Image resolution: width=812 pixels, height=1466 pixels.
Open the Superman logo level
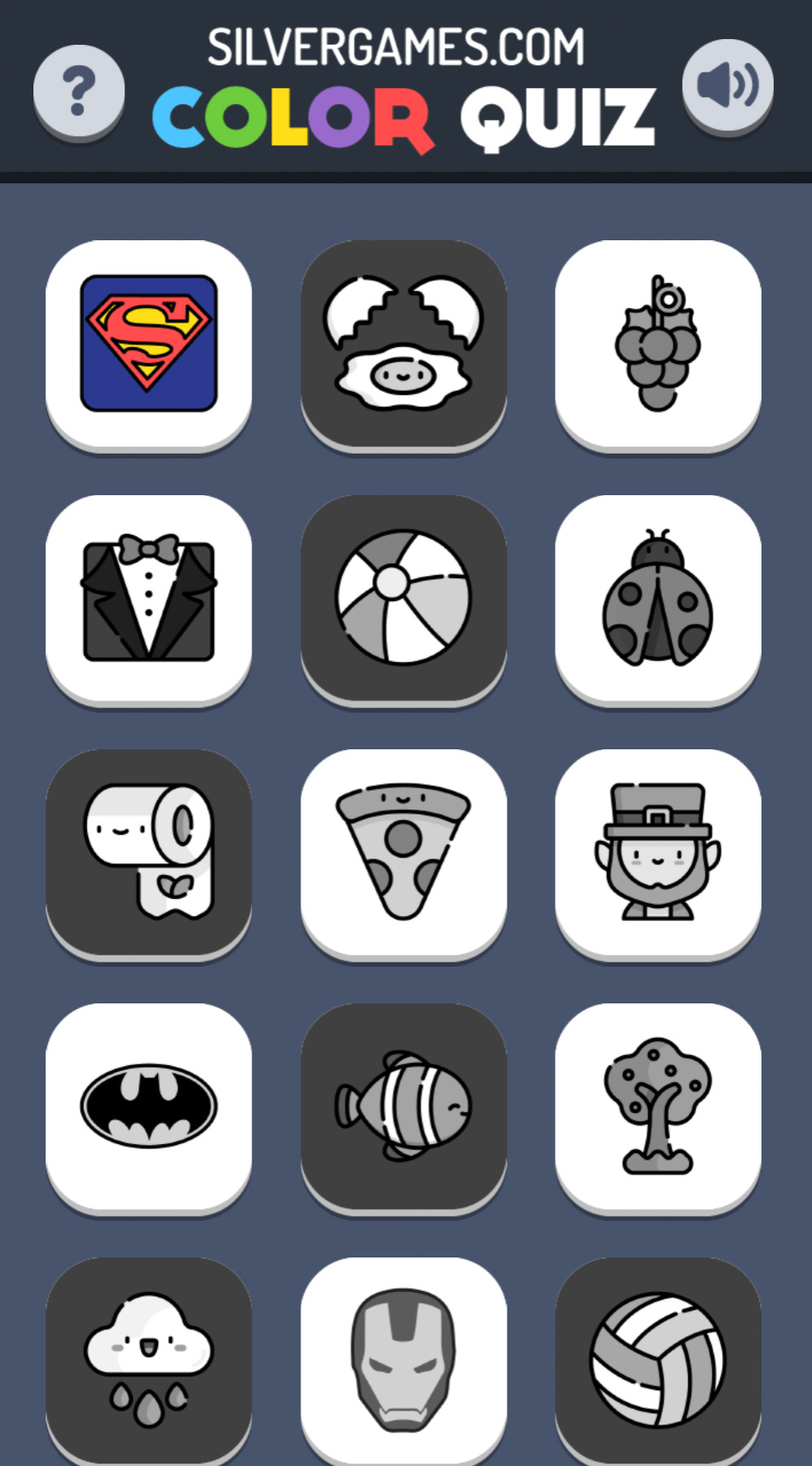148,343
